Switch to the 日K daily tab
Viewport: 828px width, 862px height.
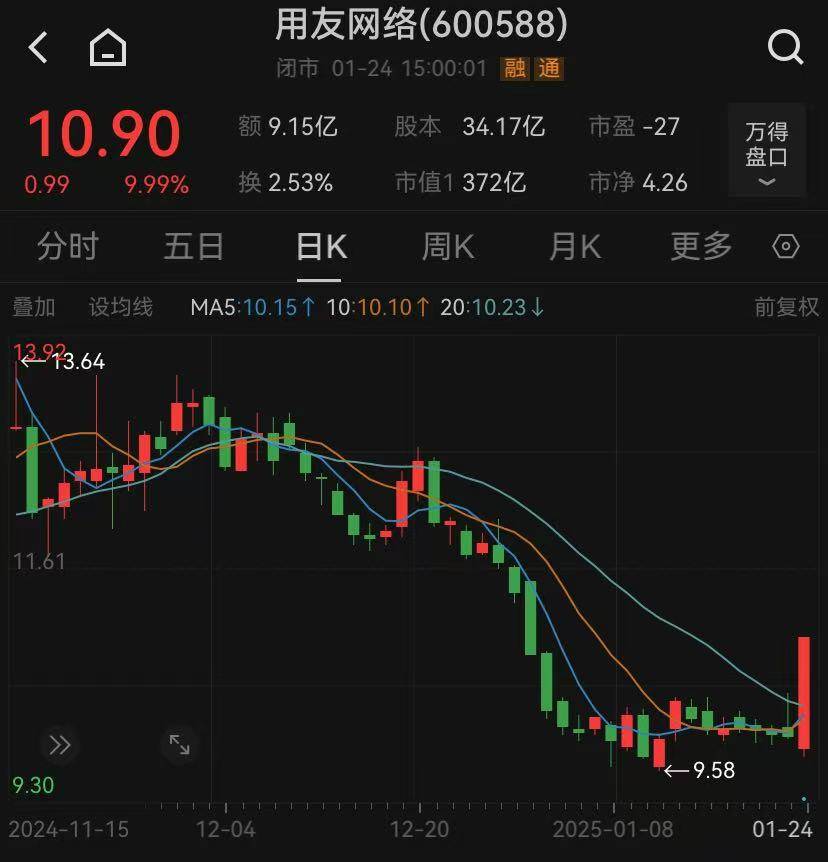(319, 246)
